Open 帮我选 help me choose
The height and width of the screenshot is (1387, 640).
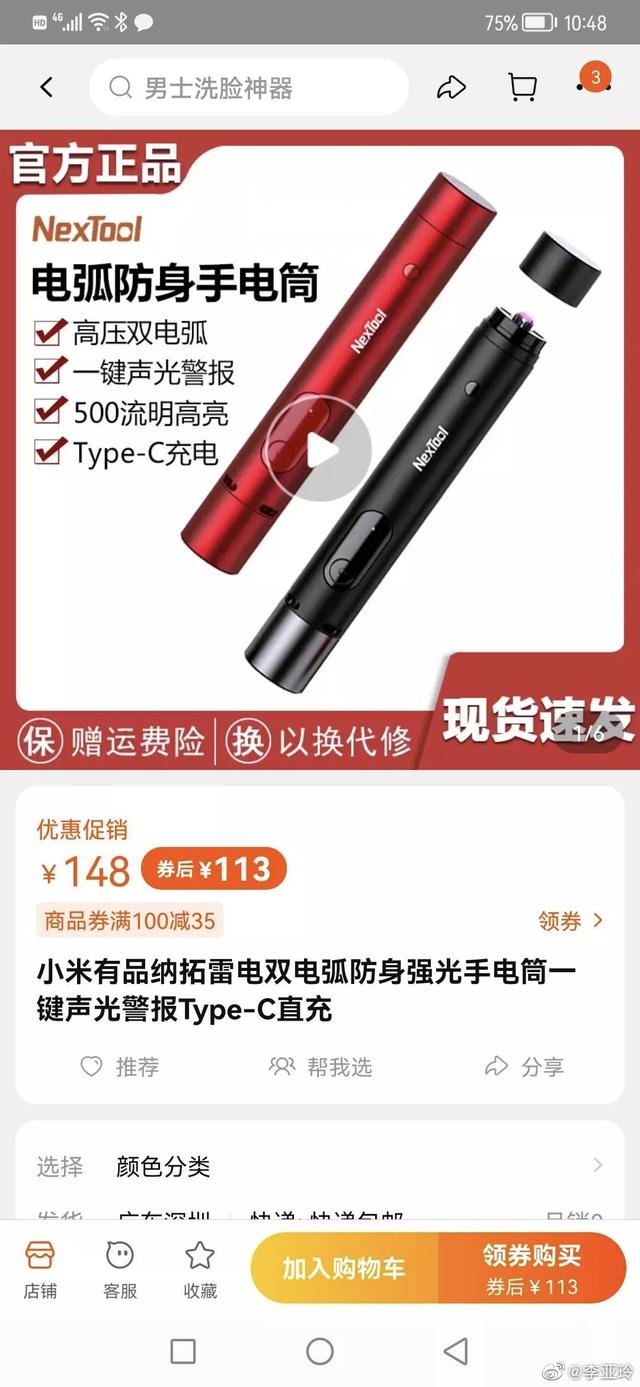point(320,1067)
